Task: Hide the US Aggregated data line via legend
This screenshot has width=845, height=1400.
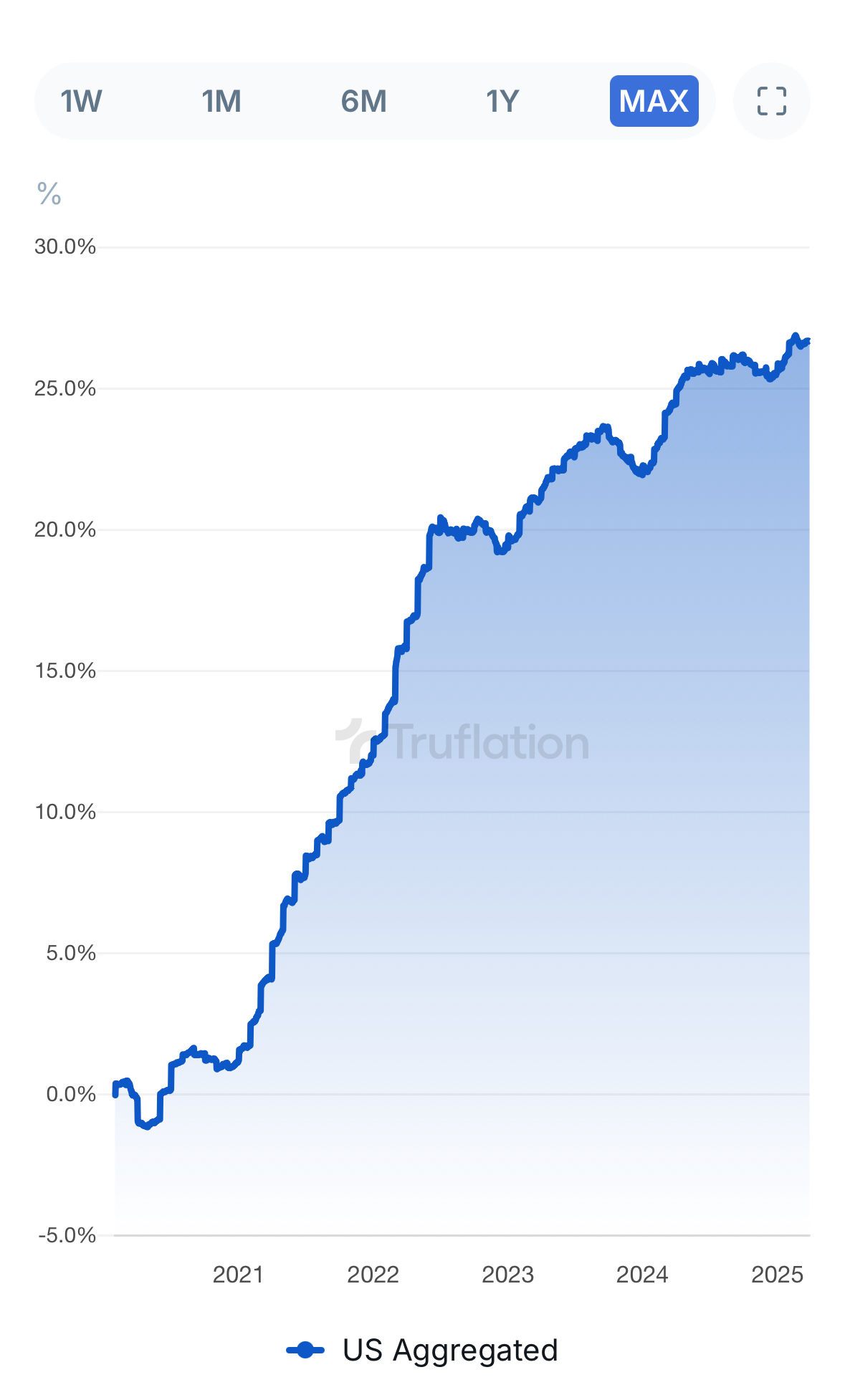Action: coord(450,1348)
